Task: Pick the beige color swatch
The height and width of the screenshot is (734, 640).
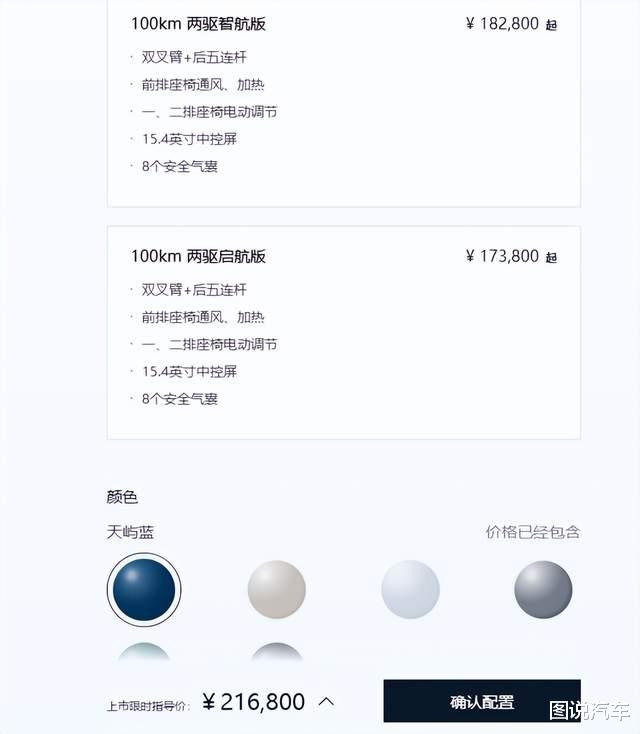Action: (x=277, y=590)
